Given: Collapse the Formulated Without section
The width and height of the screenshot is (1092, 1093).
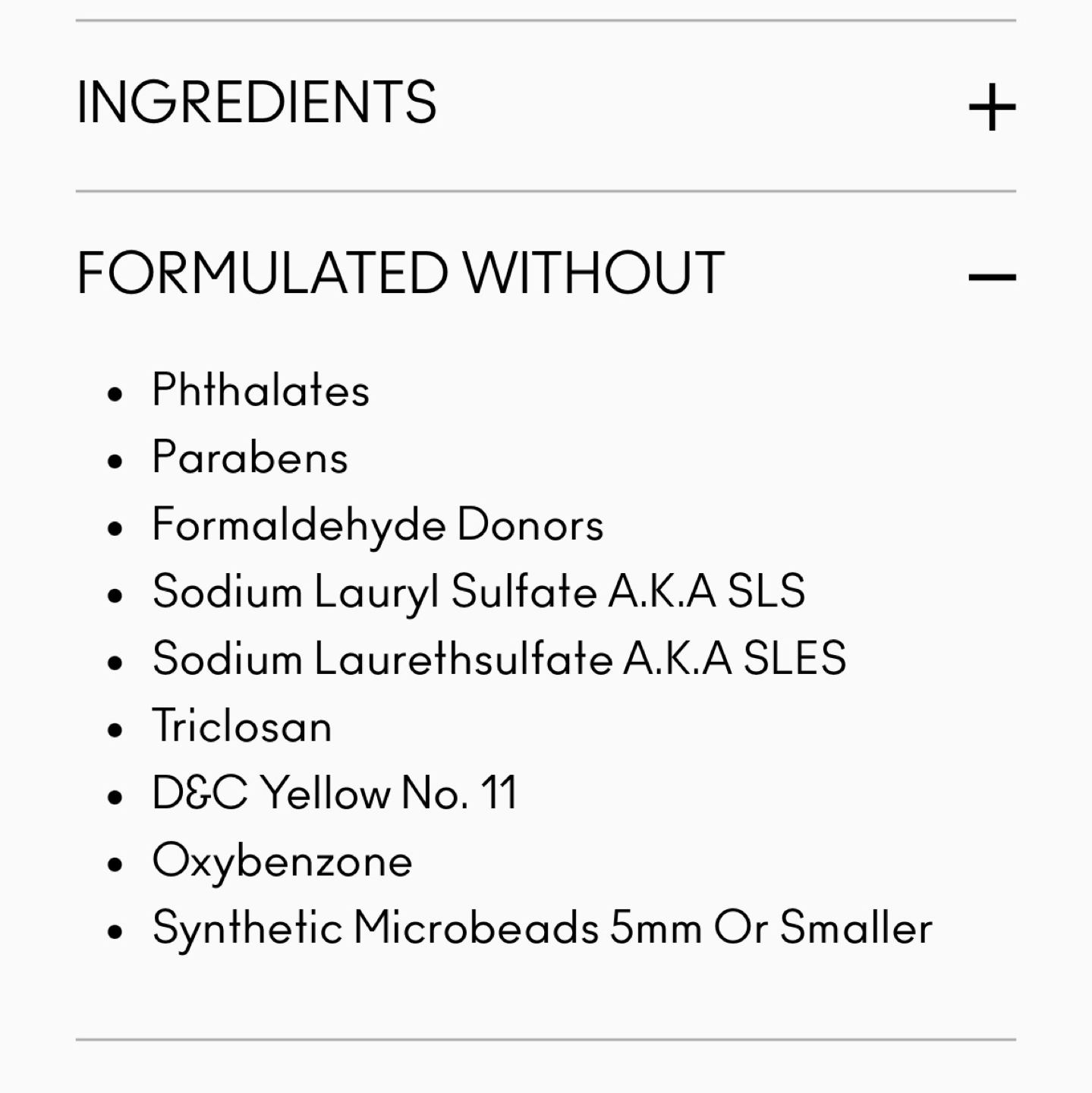Looking at the screenshot, I should 991,277.
